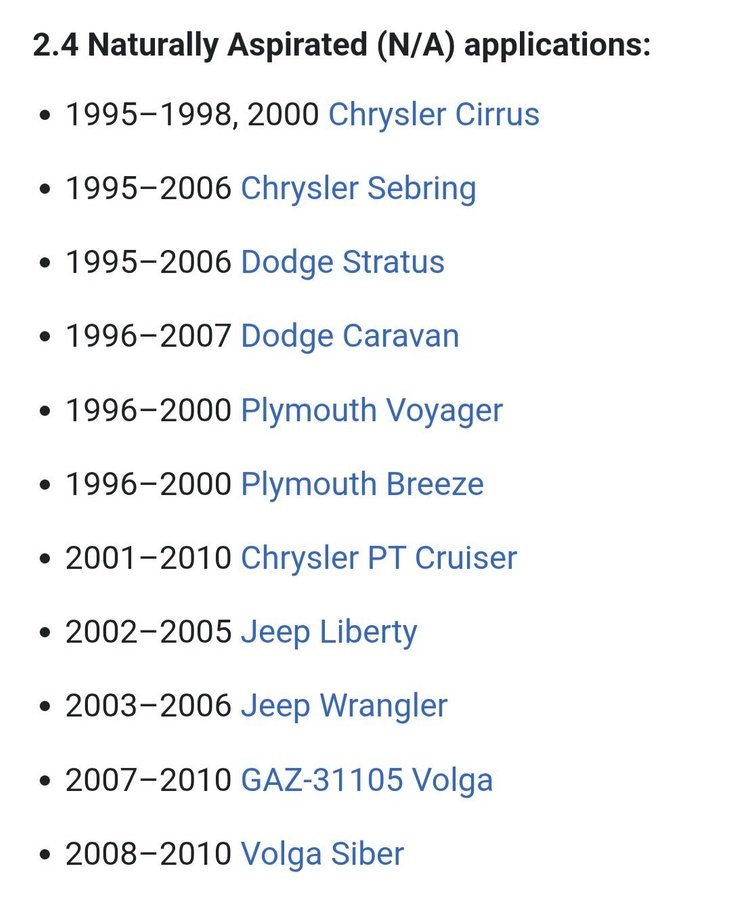731x900 pixels.
Task: Open the Jeep Liberty link
Action: (x=328, y=632)
